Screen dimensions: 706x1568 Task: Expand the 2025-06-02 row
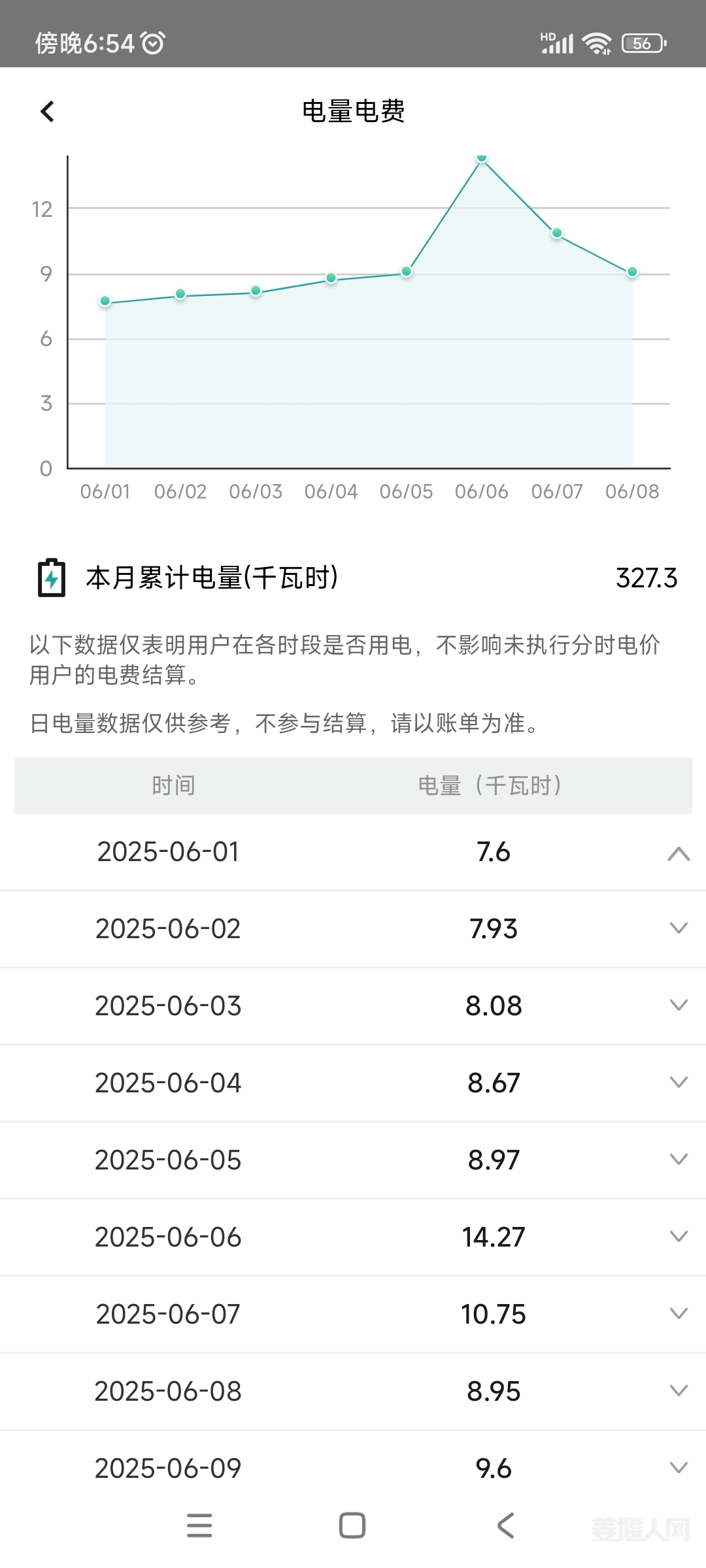pos(679,928)
